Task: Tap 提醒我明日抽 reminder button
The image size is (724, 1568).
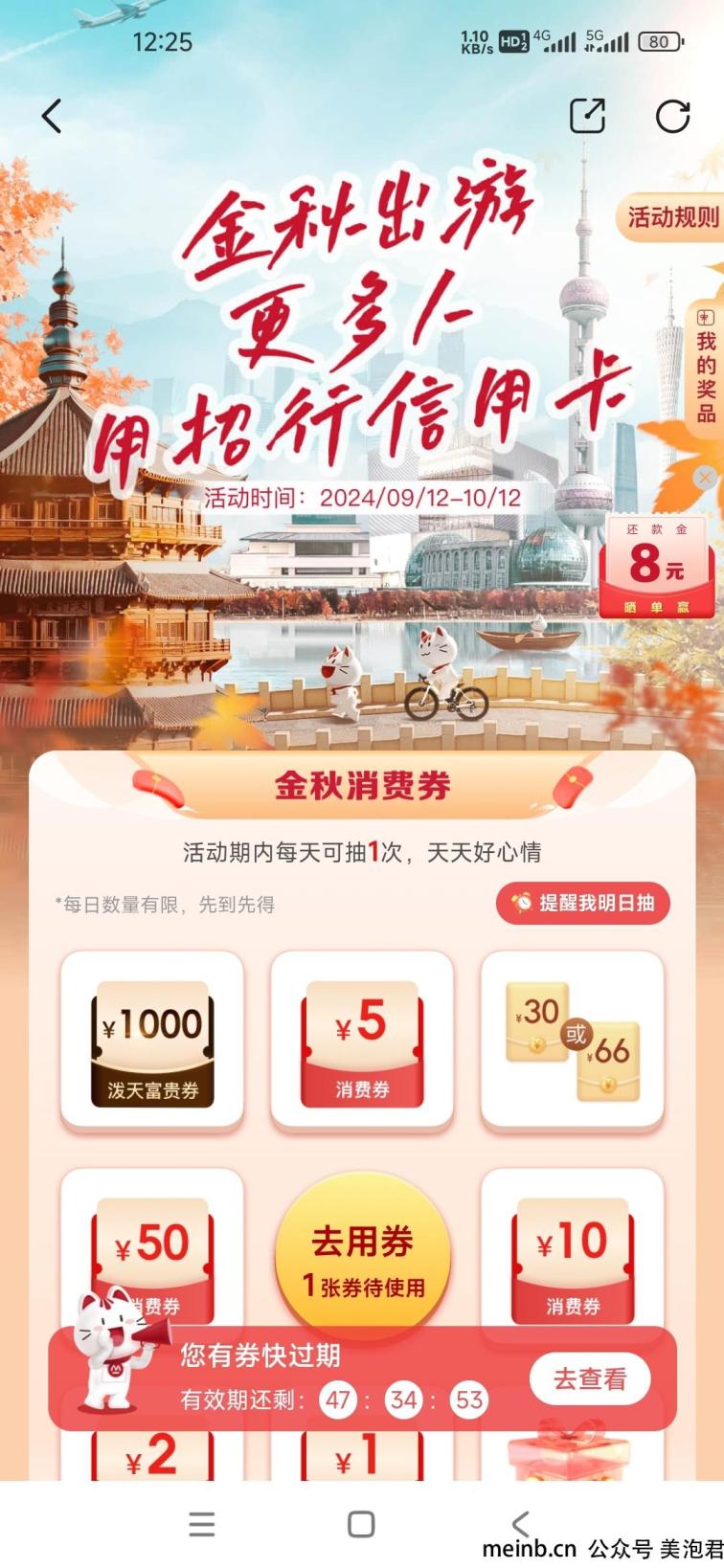Action: pos(582,903)
